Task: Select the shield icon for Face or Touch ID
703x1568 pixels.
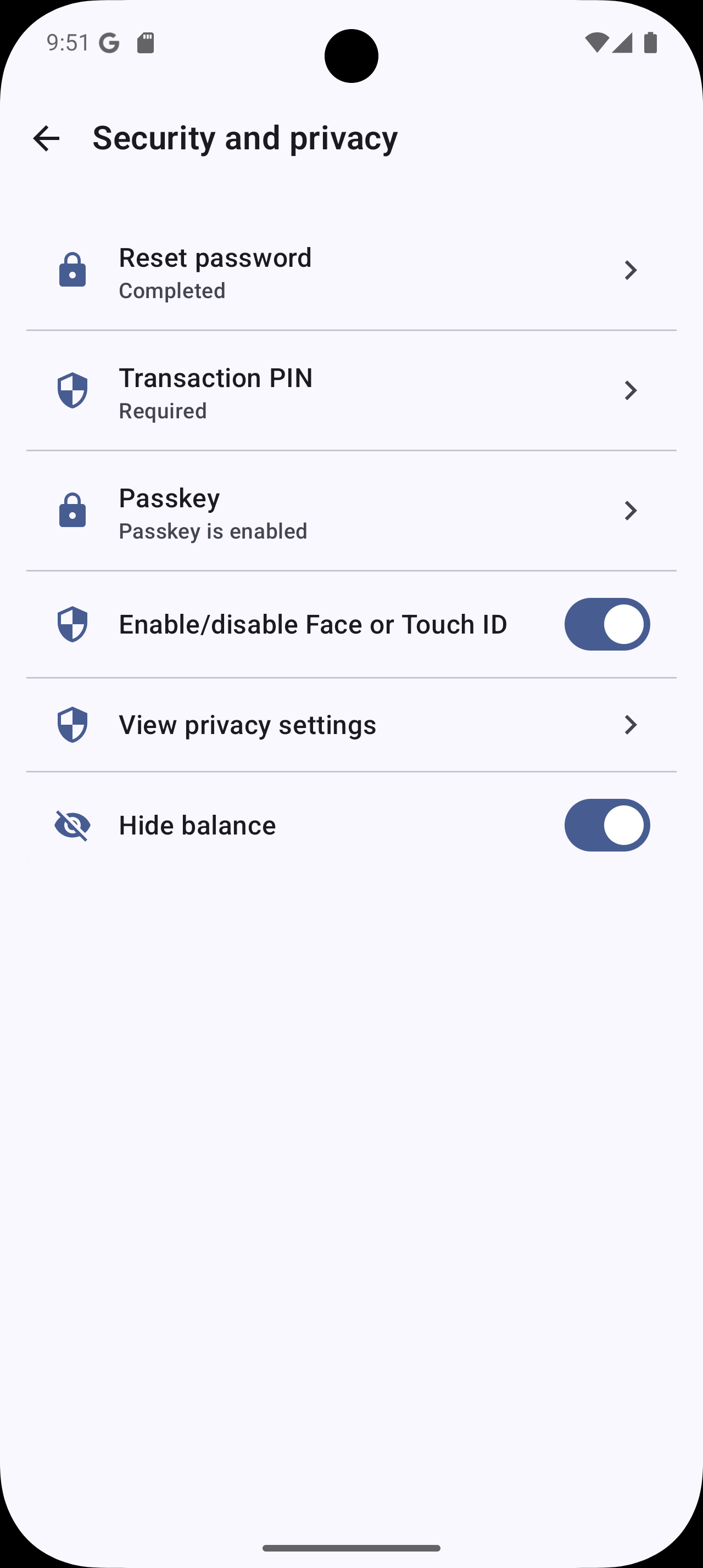Action: pos(72,624)
